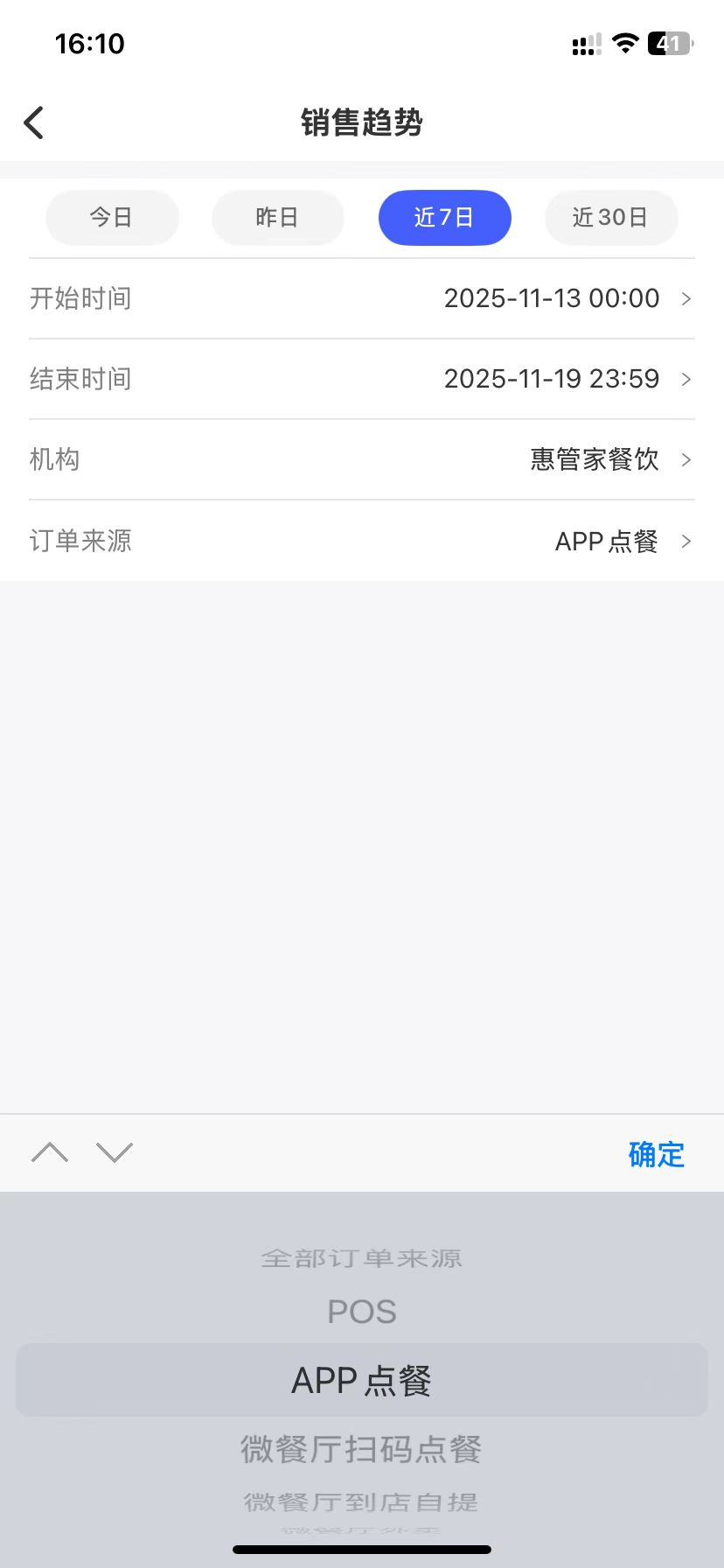Switch to the 近30日 range
Image resolution: width=724 pixels, height=1568 pixels.
coord(610,217)
